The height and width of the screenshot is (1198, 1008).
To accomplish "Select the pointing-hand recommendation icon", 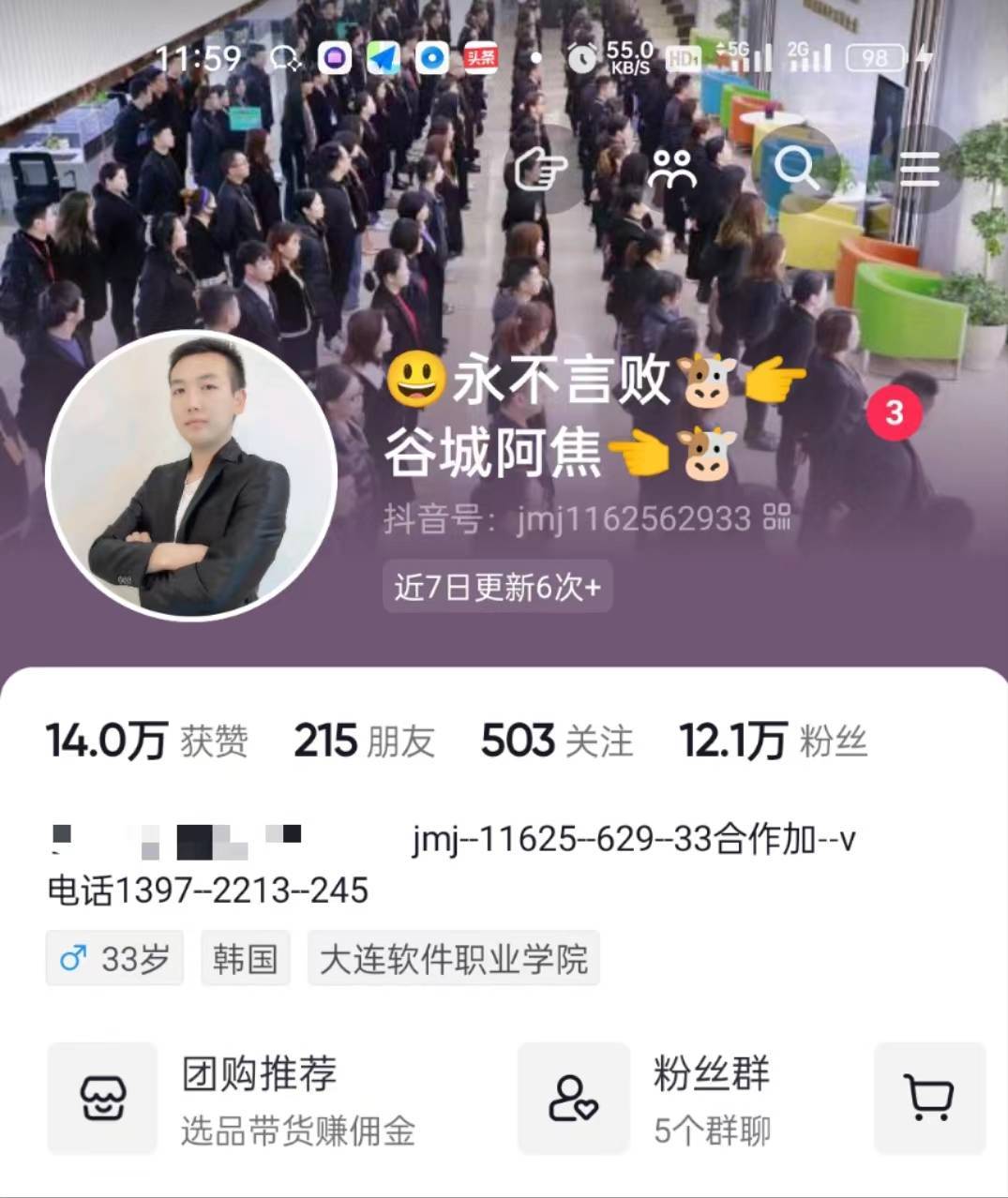I will click(x=541, y=169).
